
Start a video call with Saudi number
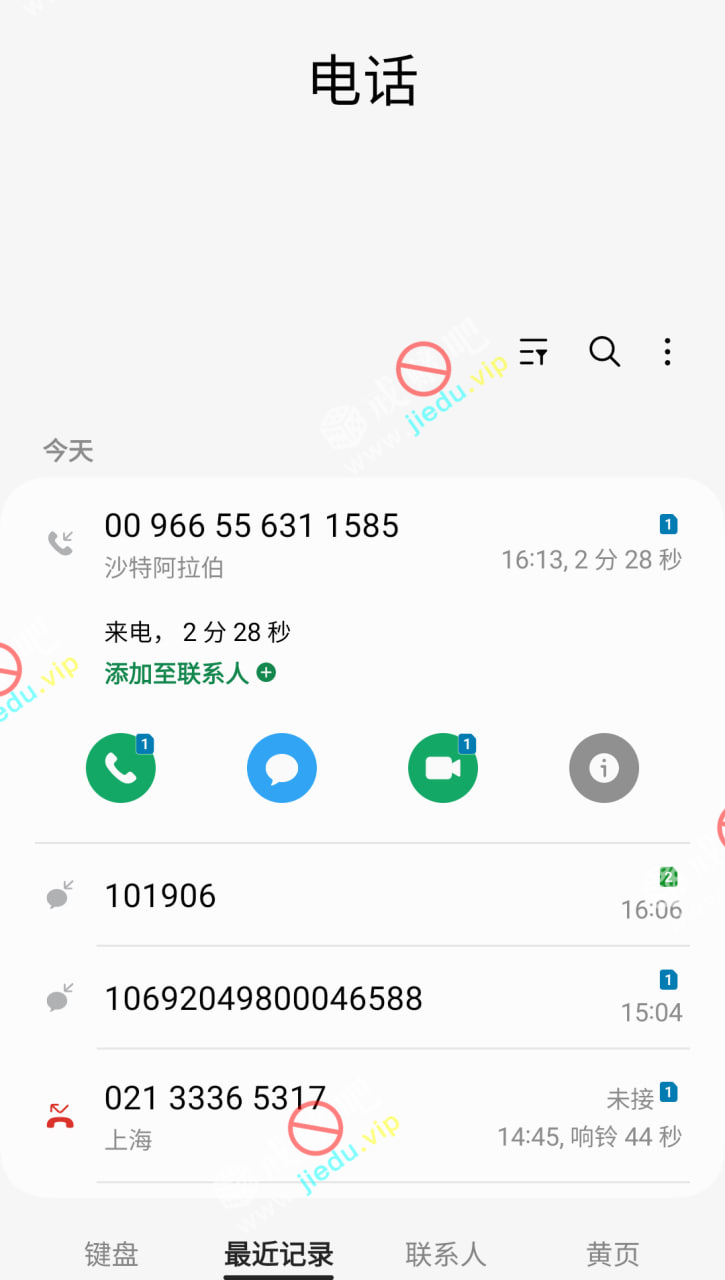443,768
